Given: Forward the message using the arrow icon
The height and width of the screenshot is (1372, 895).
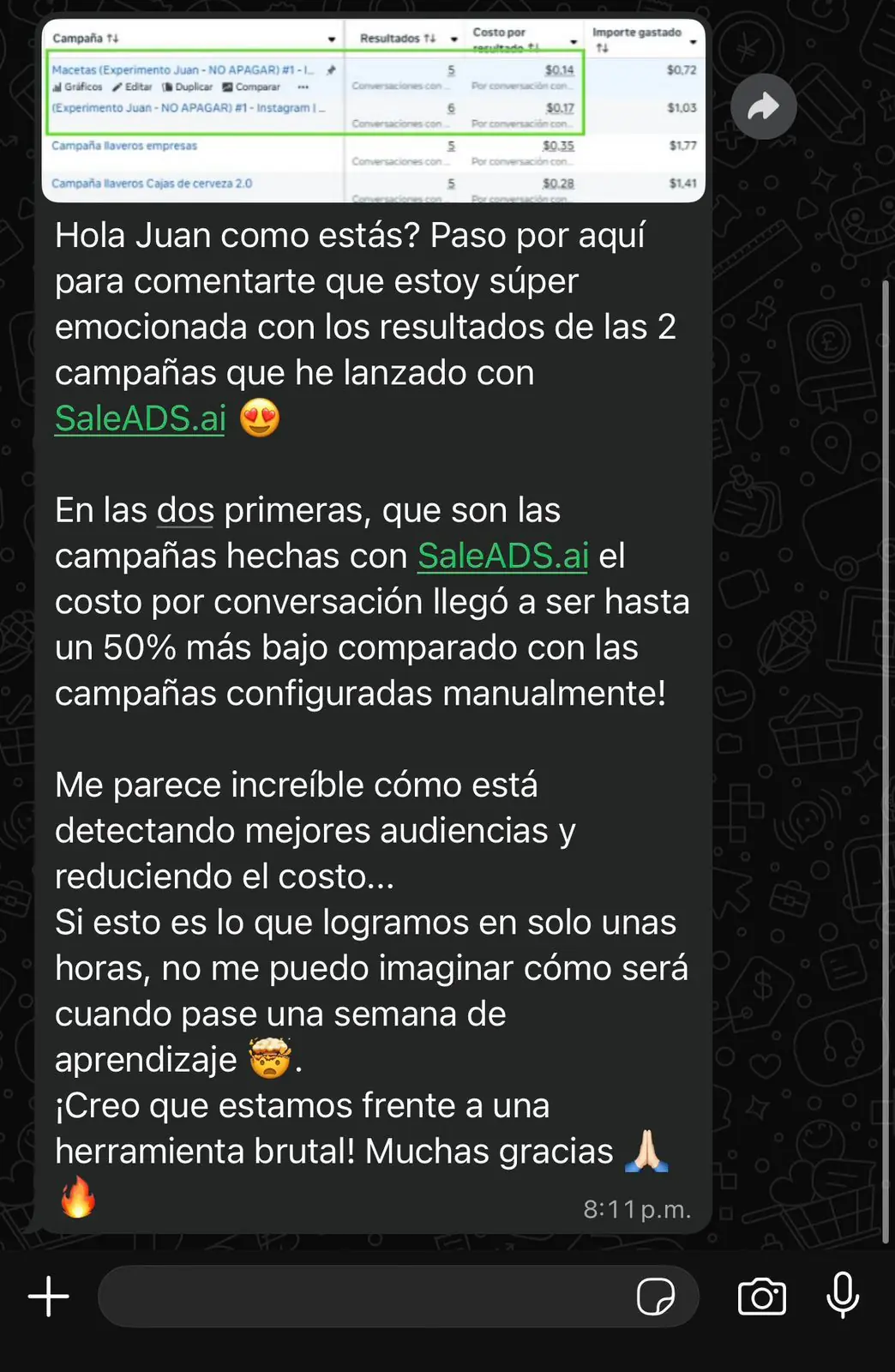Looking at the screenshot, I should [x=763, y=105].
